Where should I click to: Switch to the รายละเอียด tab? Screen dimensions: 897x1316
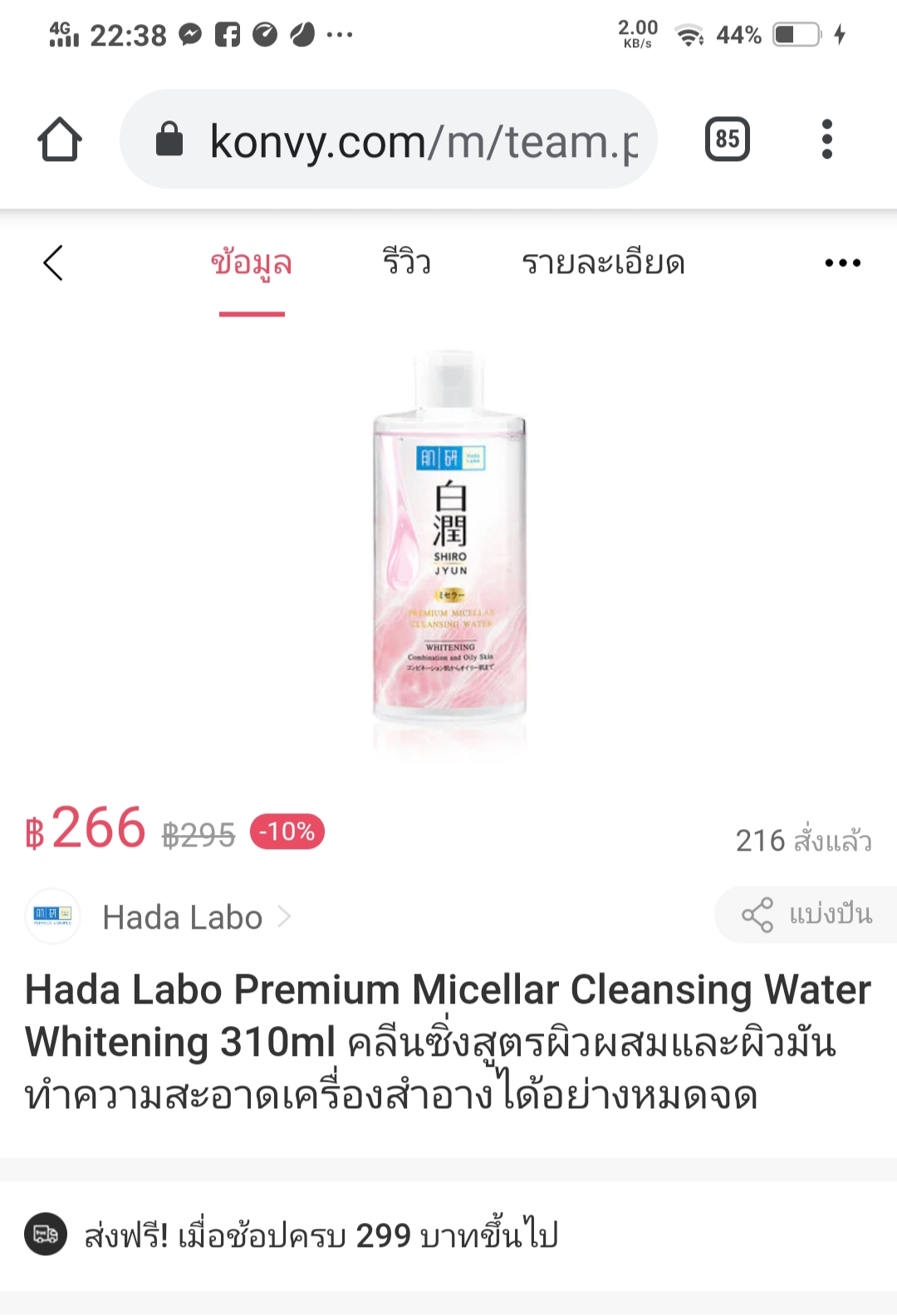pyautogui.click(x=603, y=263)
